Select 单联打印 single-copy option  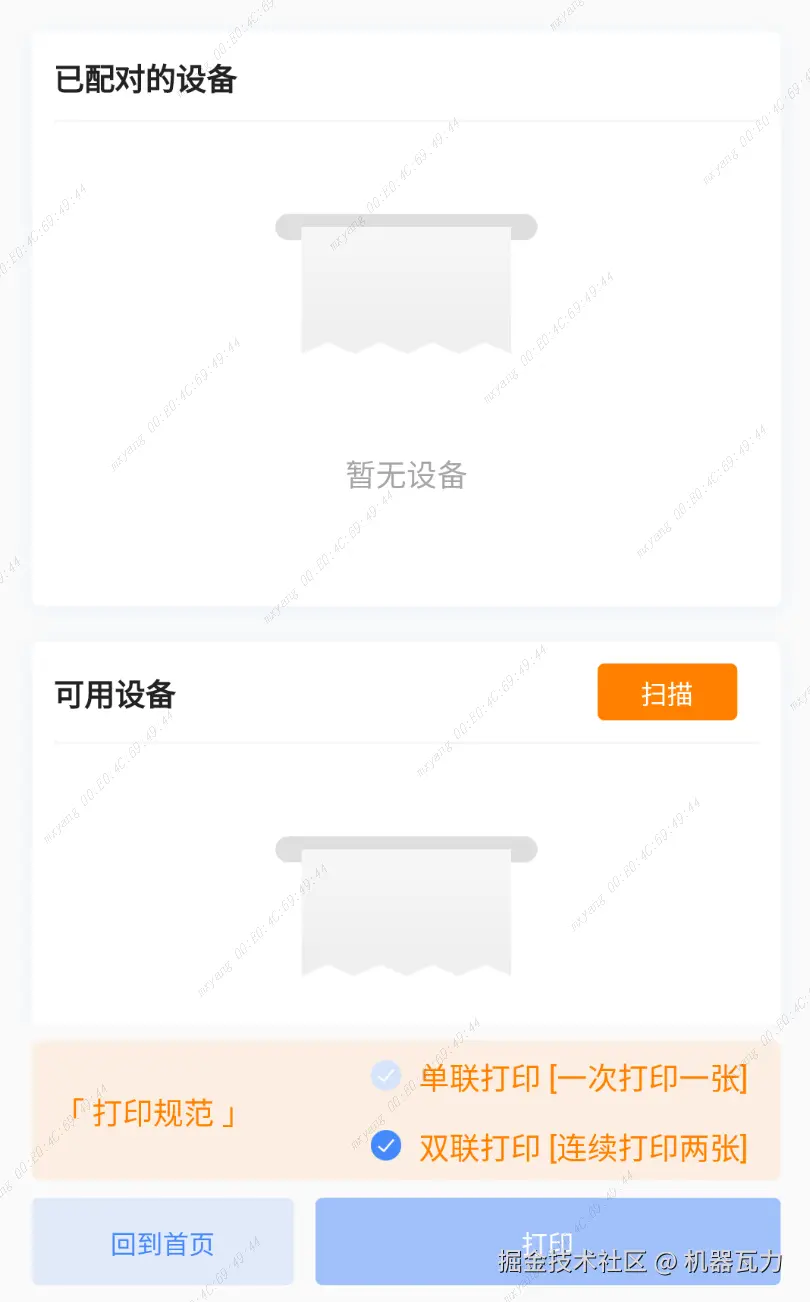coord(386,1077)
